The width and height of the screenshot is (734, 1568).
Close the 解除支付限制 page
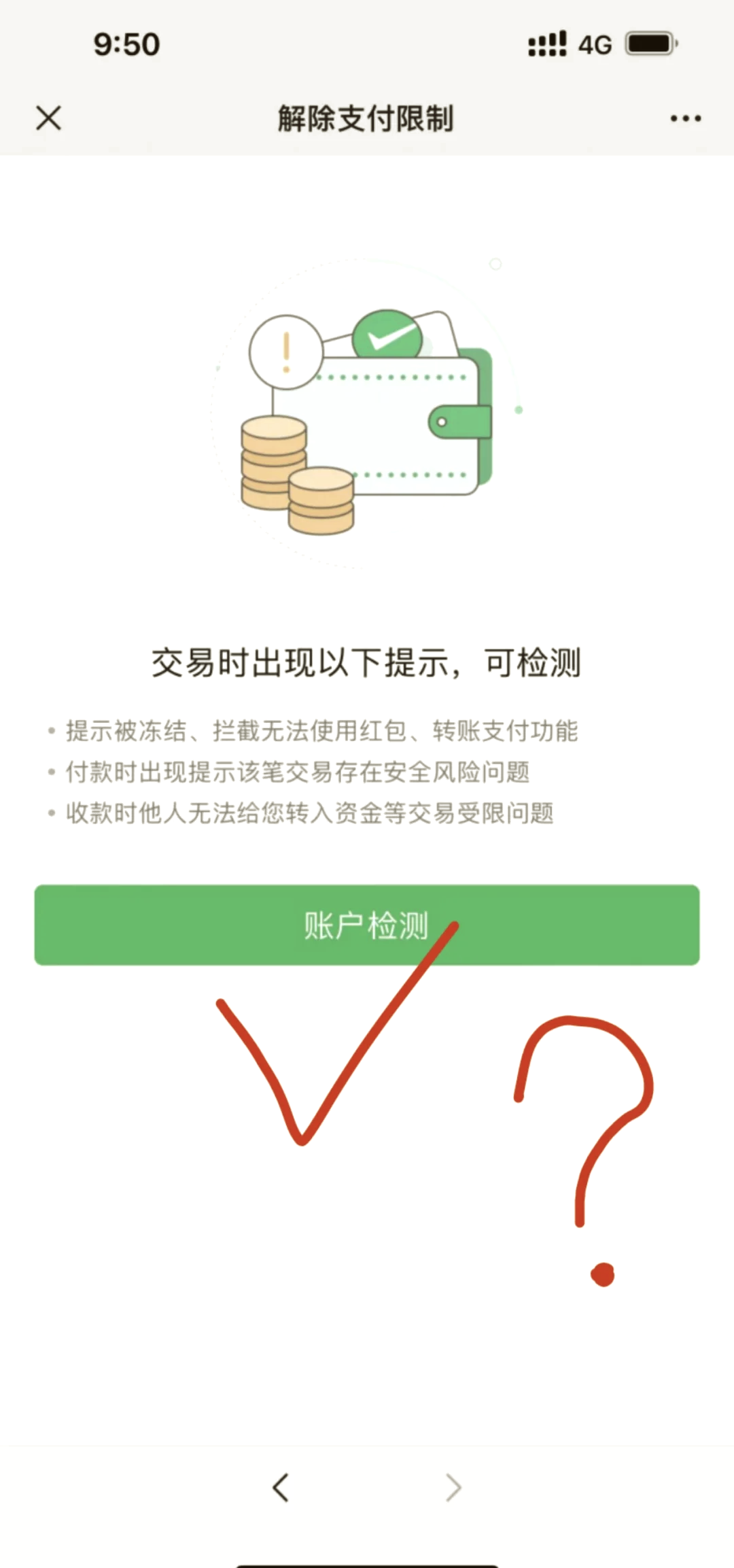point(48,118)
